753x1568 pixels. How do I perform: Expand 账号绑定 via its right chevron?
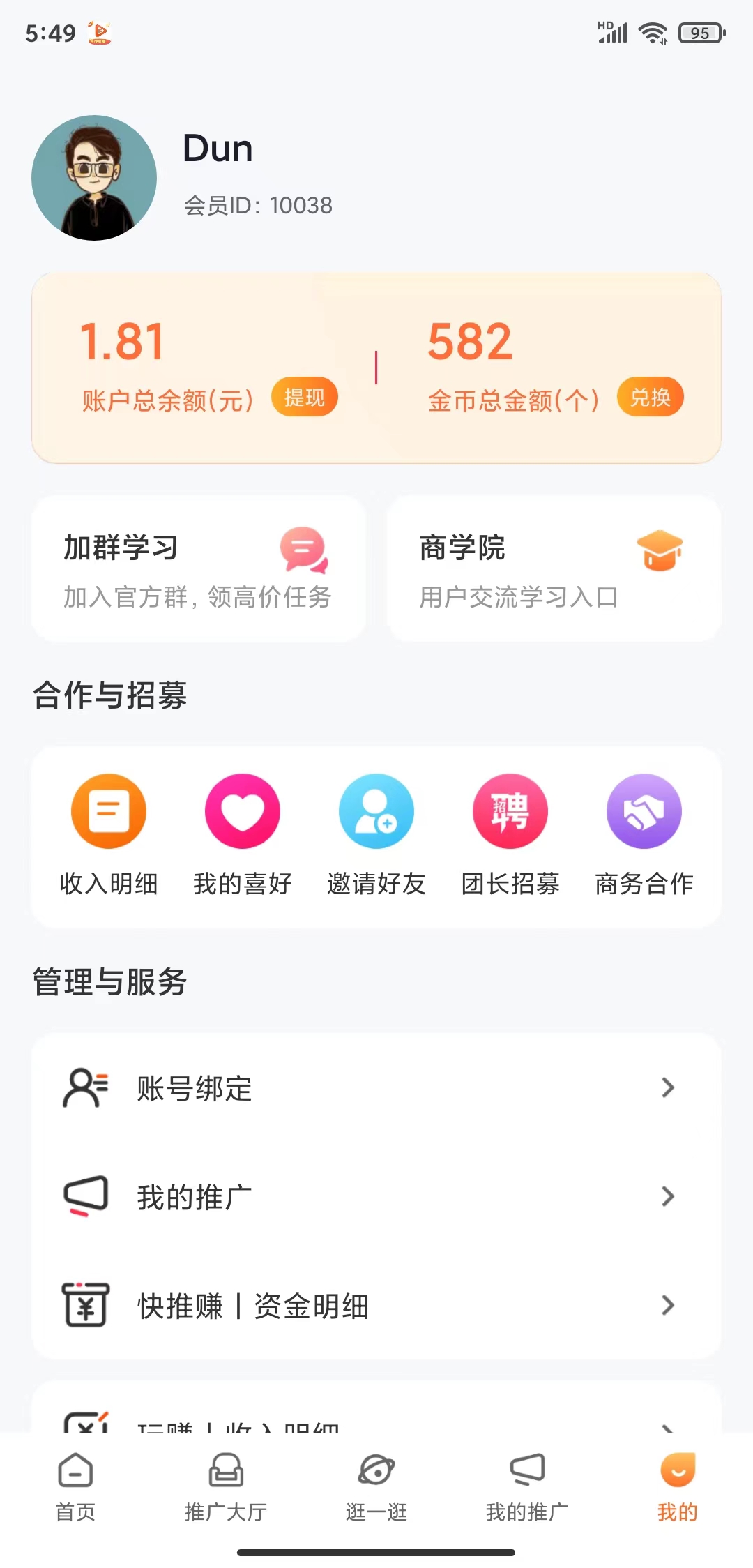click(x=667, y=1088)
